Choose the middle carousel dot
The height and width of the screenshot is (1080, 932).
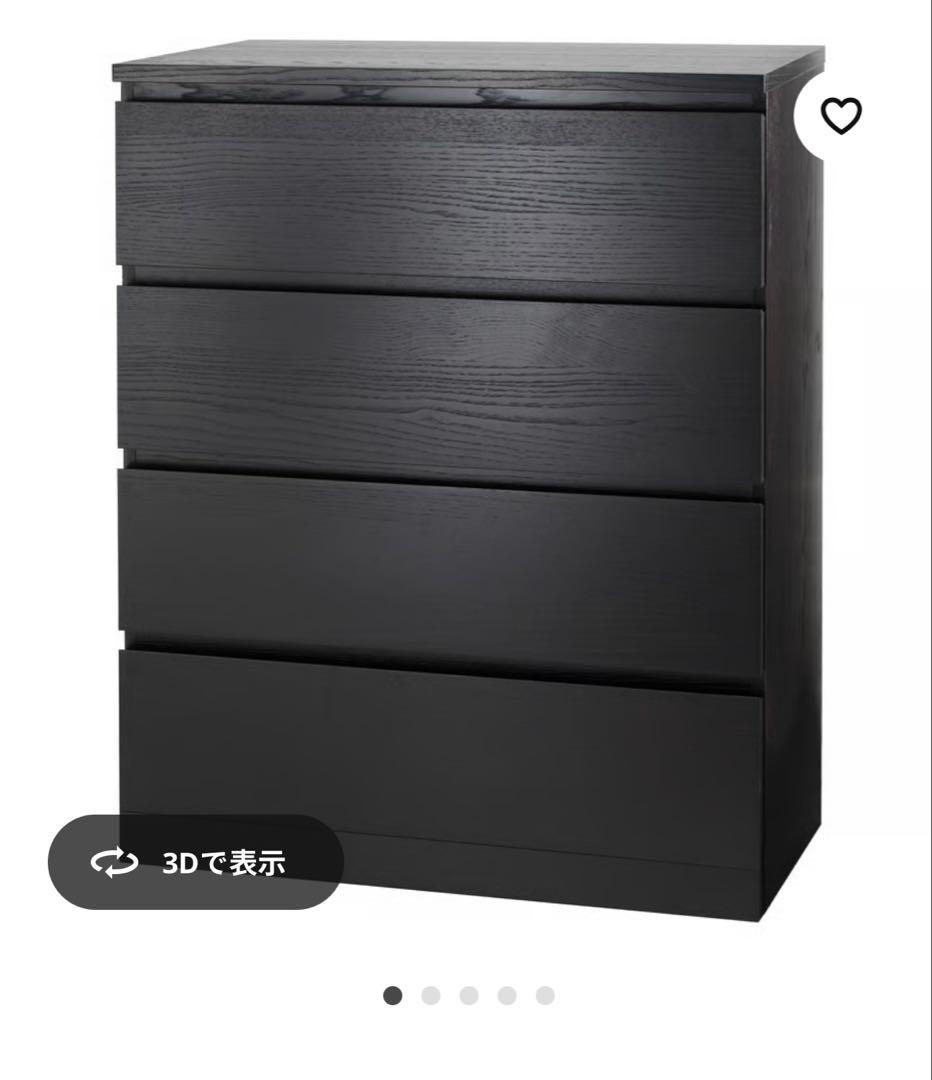(466, 996)
